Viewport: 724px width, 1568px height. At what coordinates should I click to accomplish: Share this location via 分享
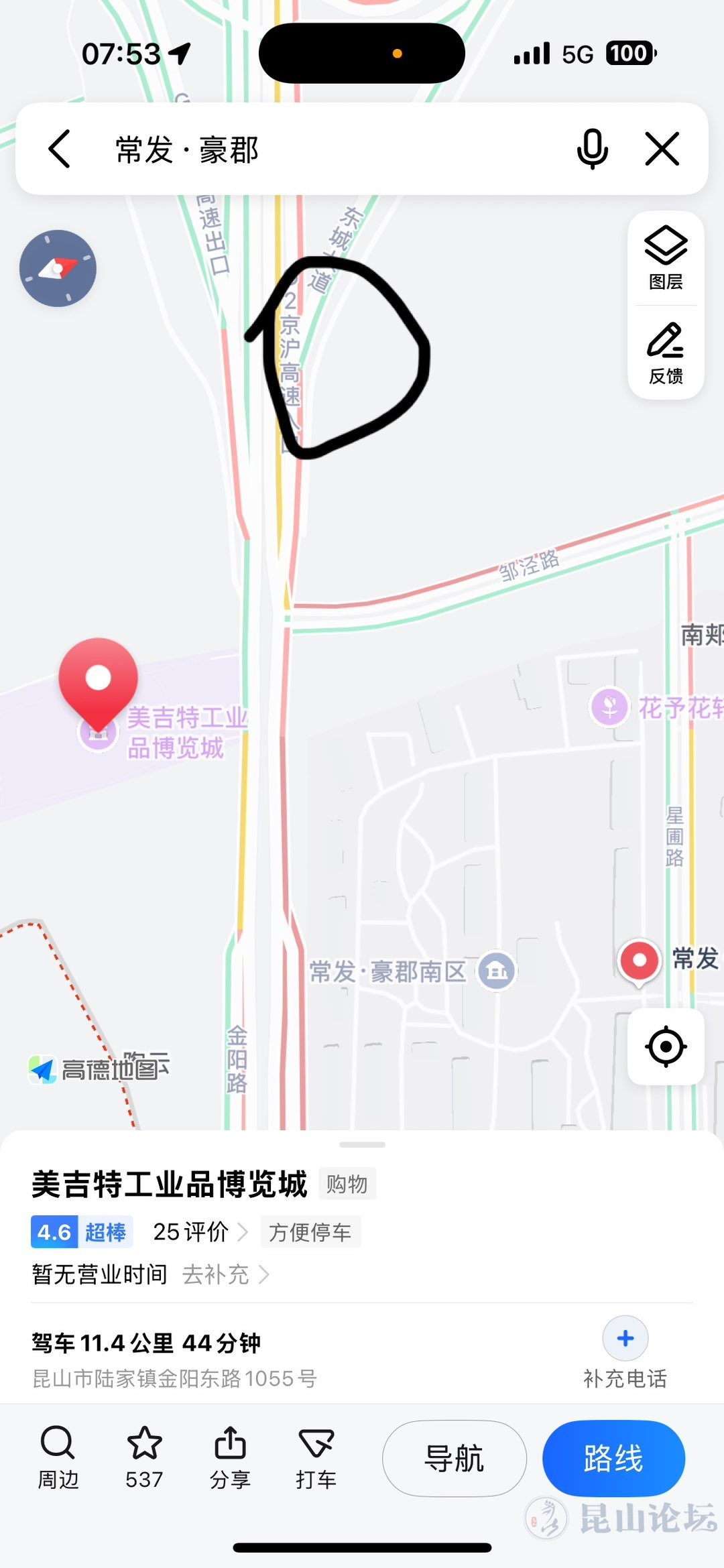tap(230, 1457)
